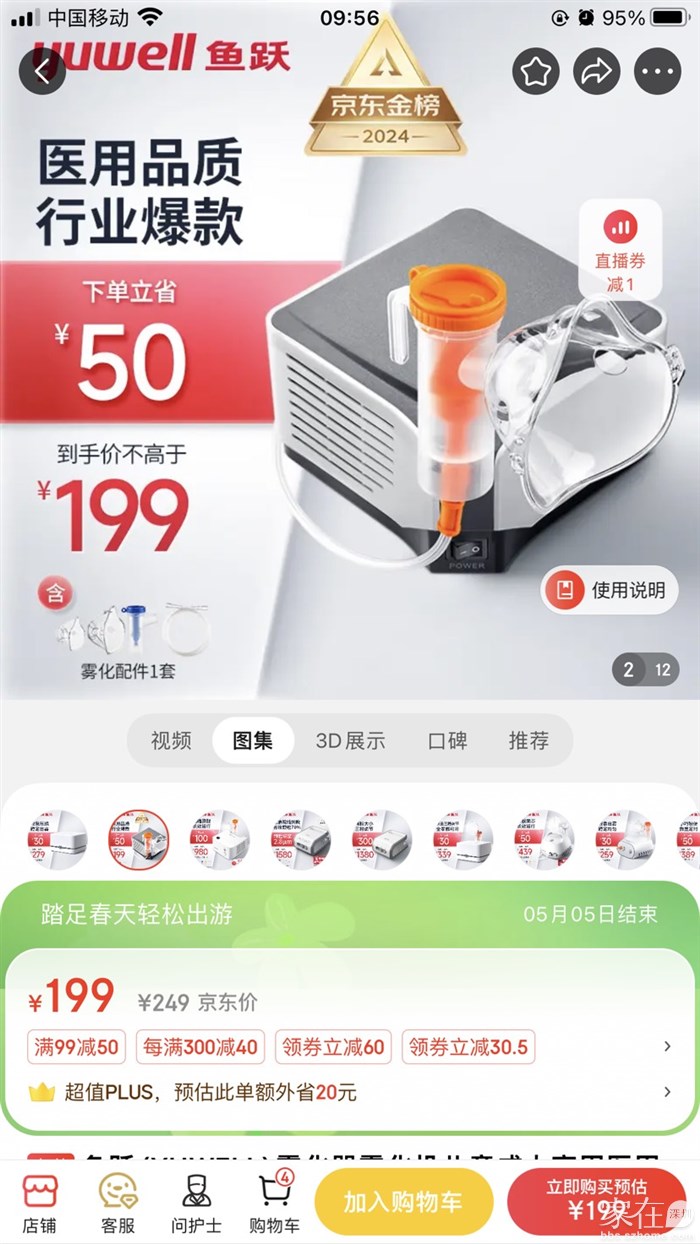Open 问护士 nurse consultation
Image resolution: width=700 pixels, height=1244 pixels.
pyautogui.click(x=196, y=1203)
